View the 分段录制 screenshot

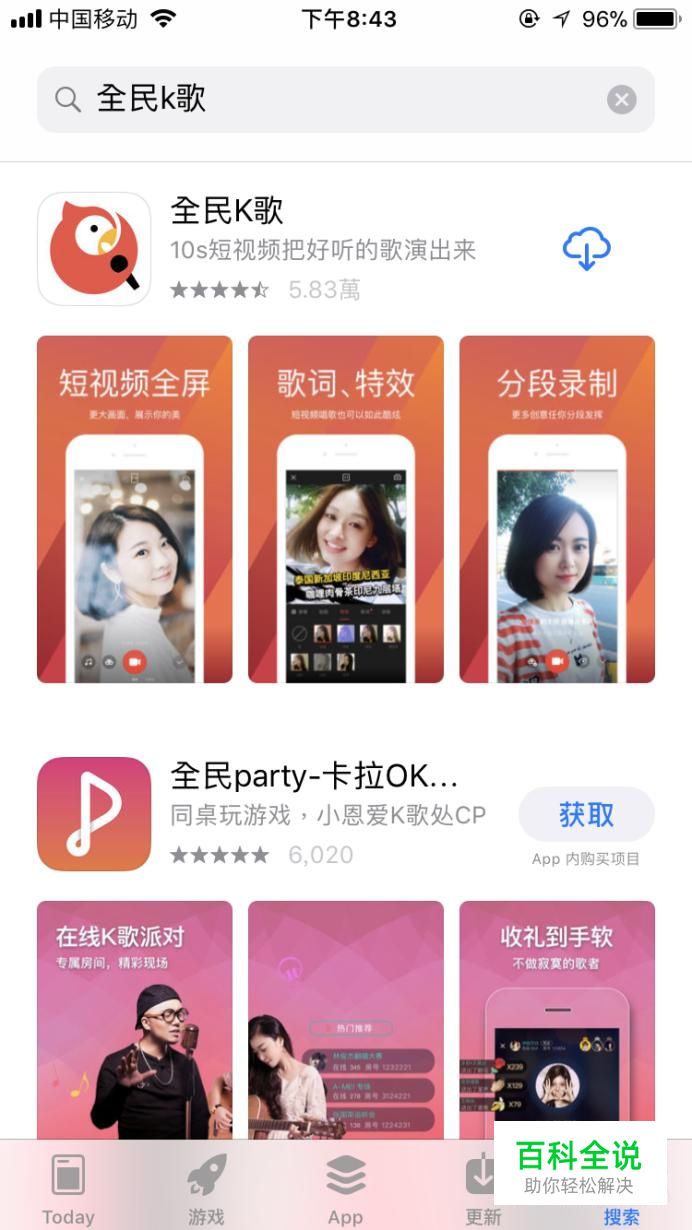pos(557,509)
